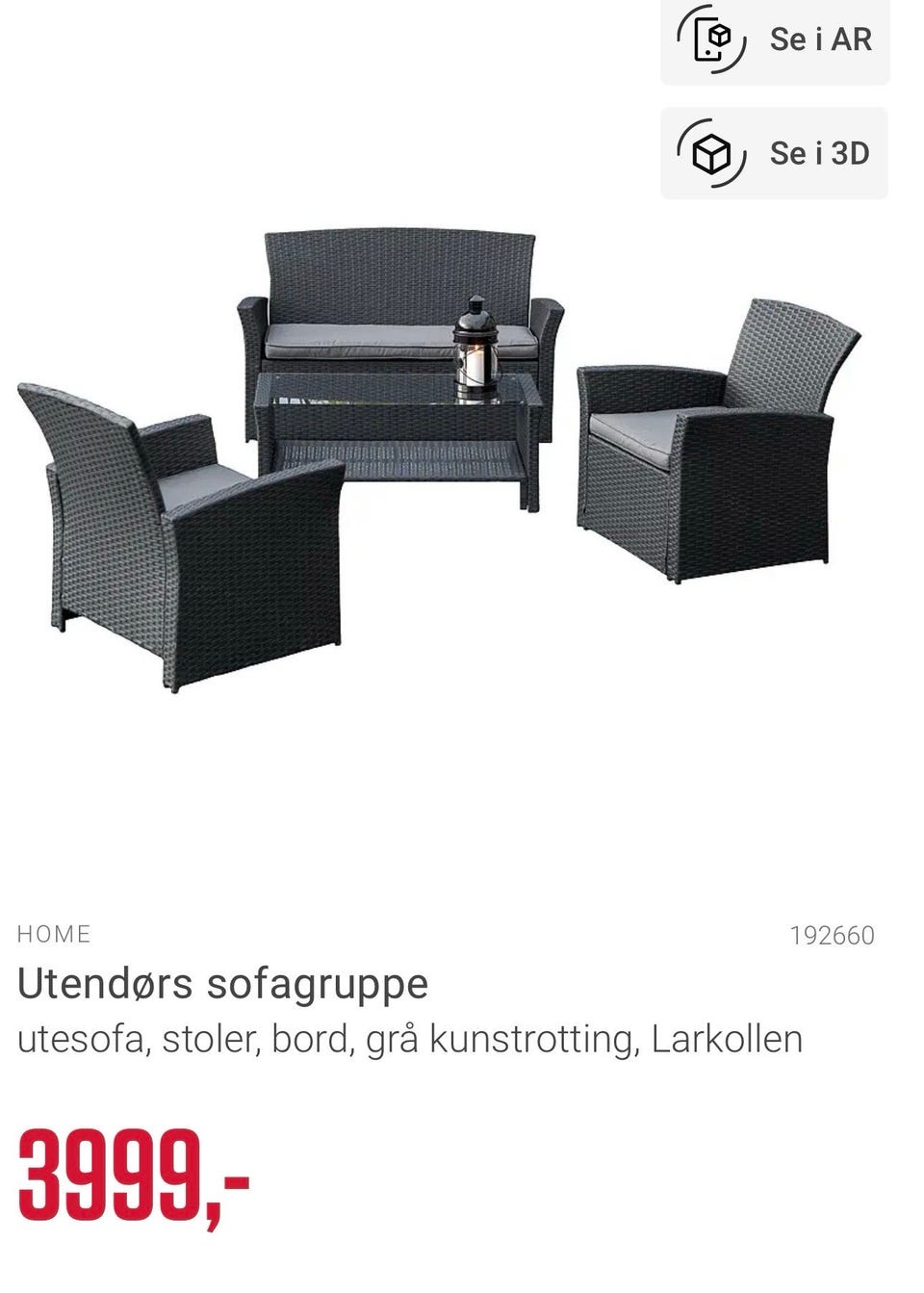Screen dimensions: 924x1293
Task: Select product number 192660
Action: (832, 933)
